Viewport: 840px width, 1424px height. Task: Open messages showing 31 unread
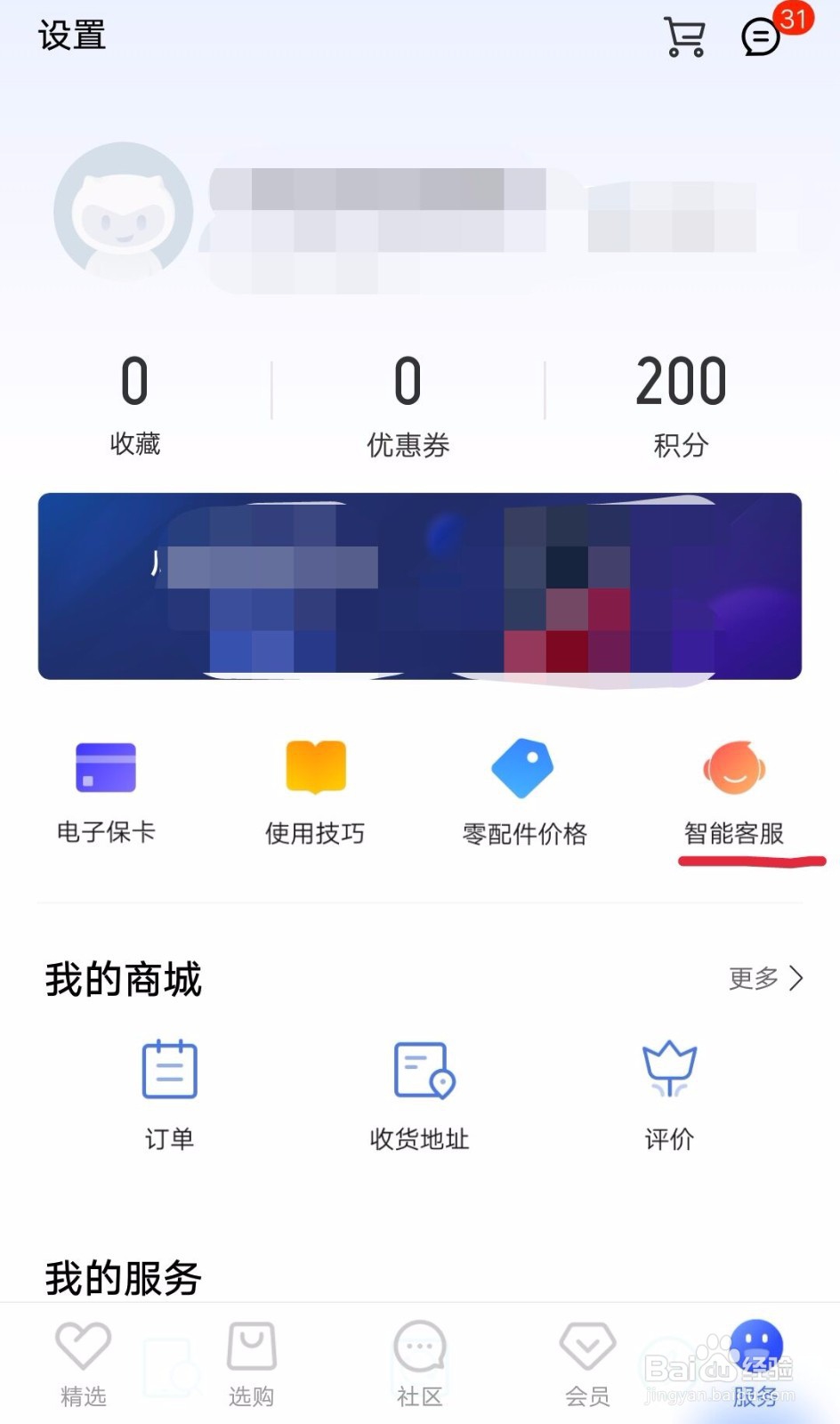pyautogui.click(x=759, y=37)
